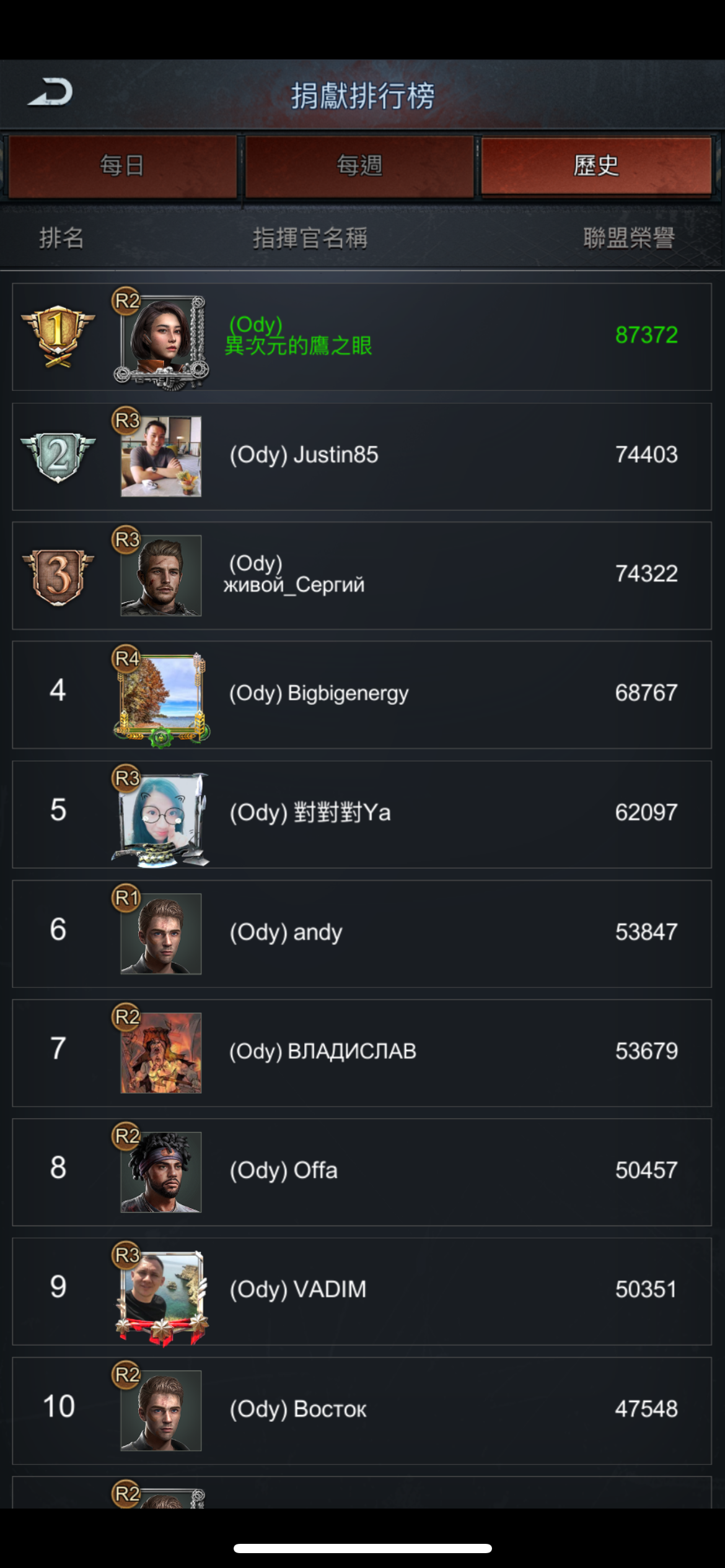
Task: Go back using the return arrow
Action: click(50, 93)
